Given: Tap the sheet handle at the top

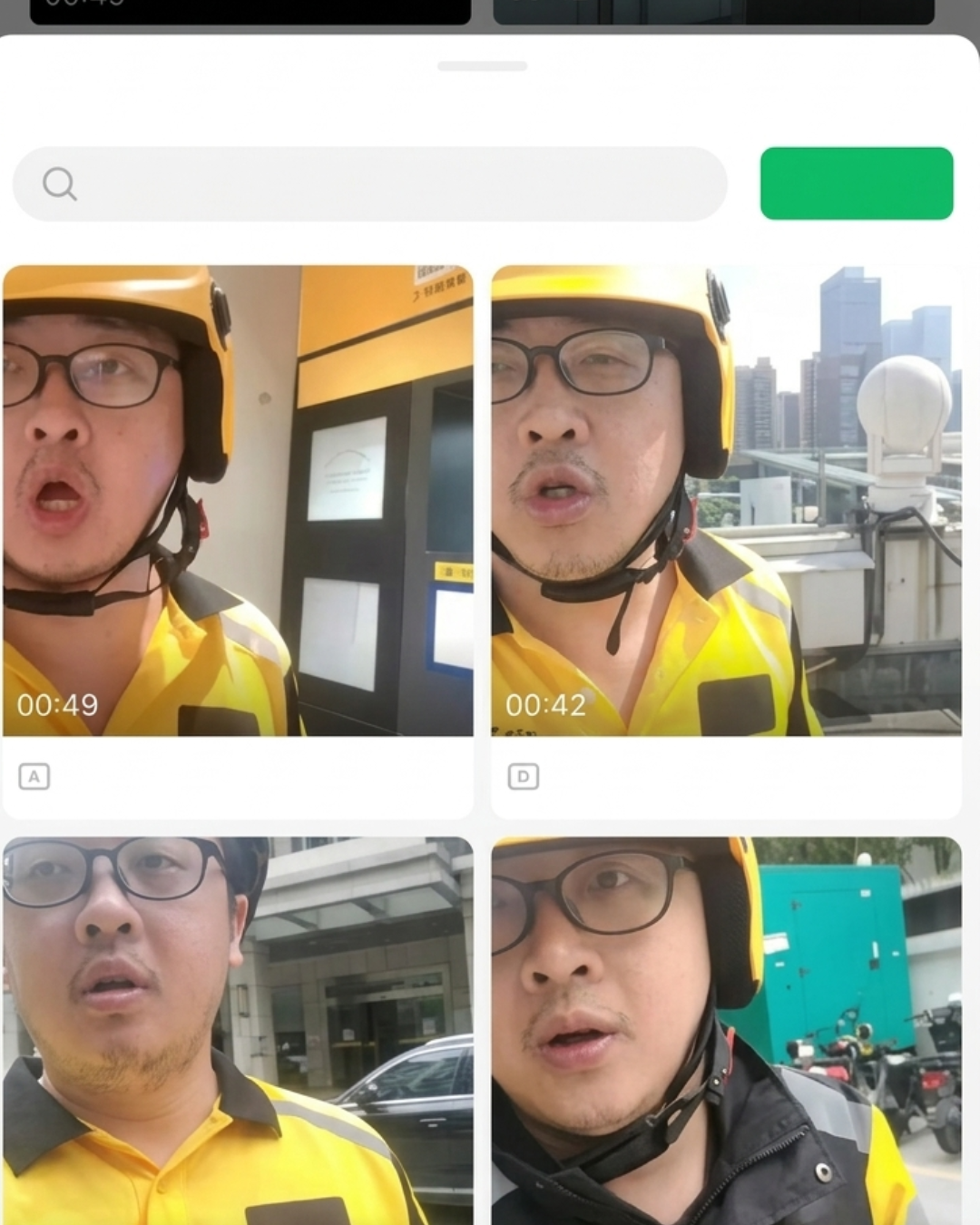Looking at the screenshot, I should coord(482,66).
